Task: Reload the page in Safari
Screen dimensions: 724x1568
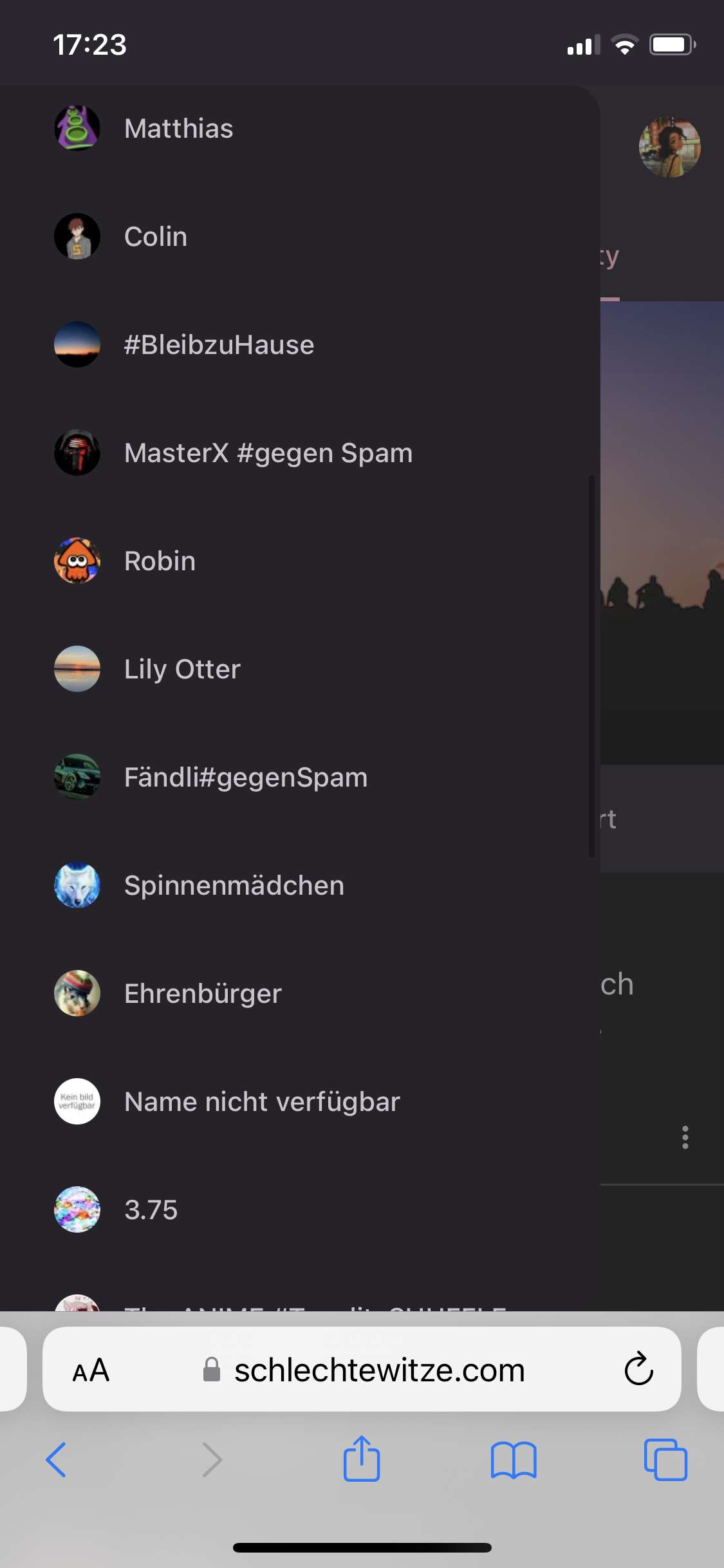Action: click(x=638, y=1369)
